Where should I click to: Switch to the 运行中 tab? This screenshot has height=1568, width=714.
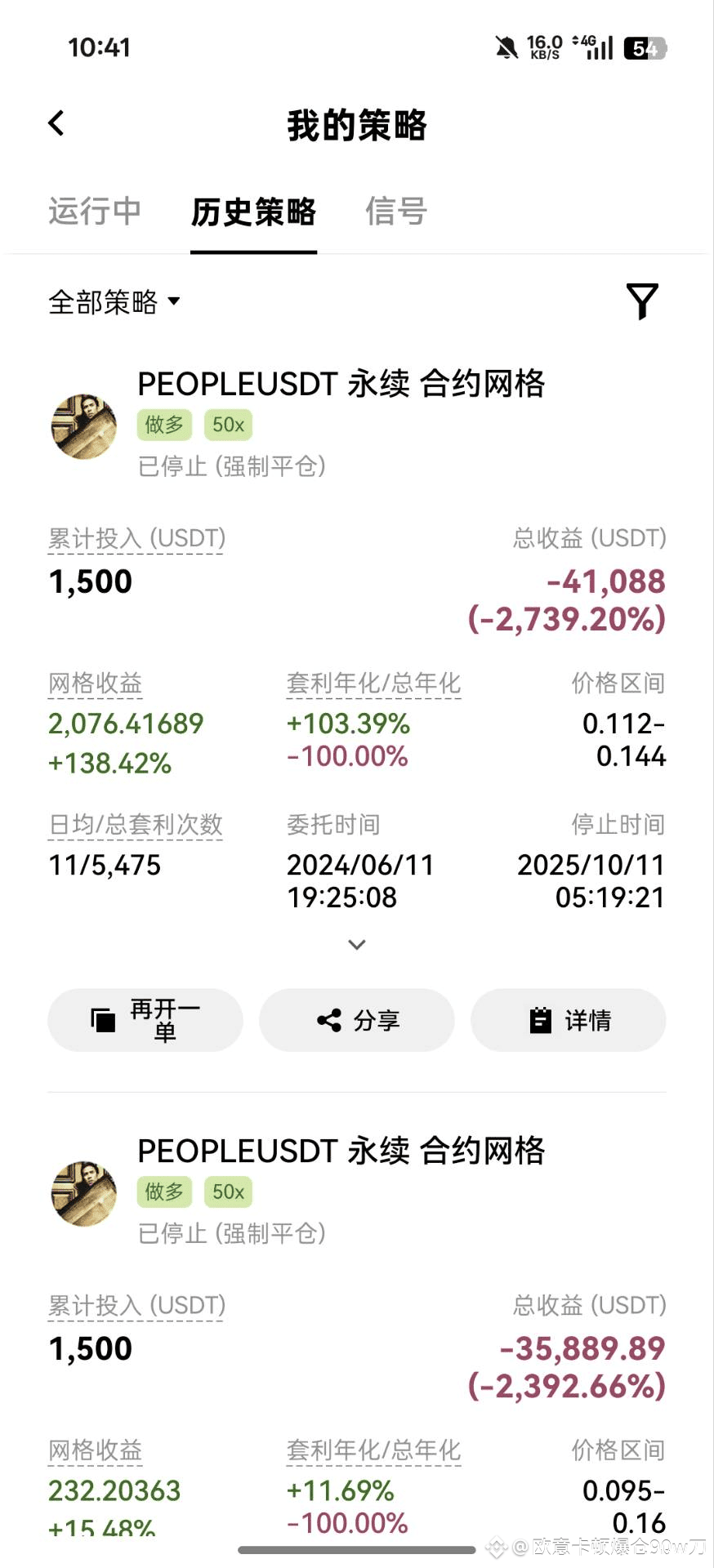coord(95,212)
